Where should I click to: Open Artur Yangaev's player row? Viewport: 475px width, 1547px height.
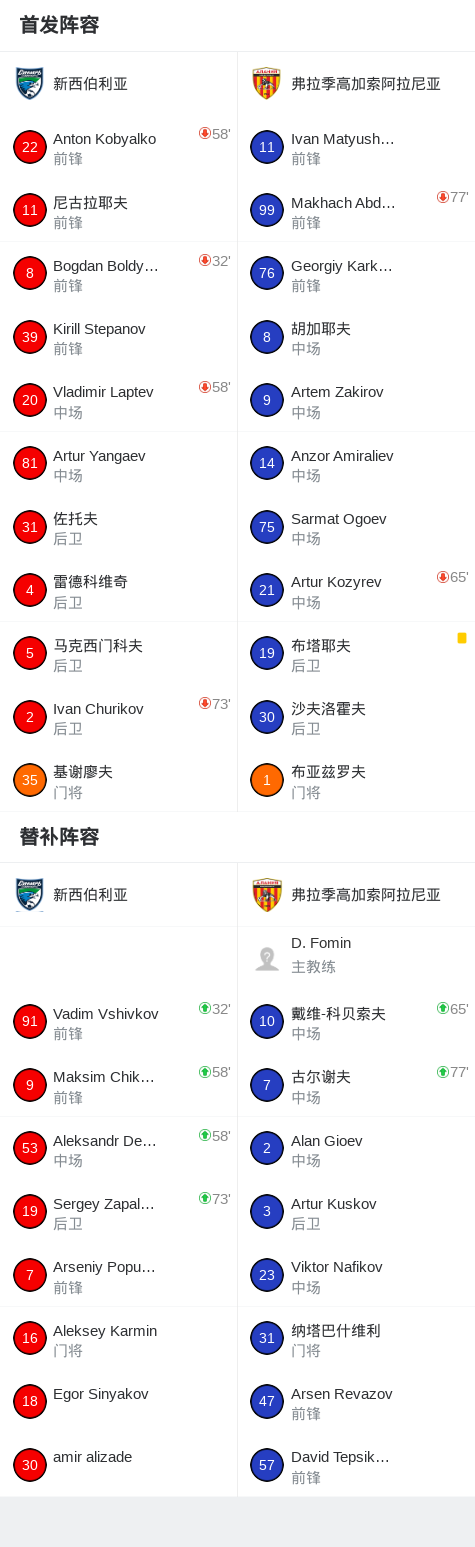(118, 464)
